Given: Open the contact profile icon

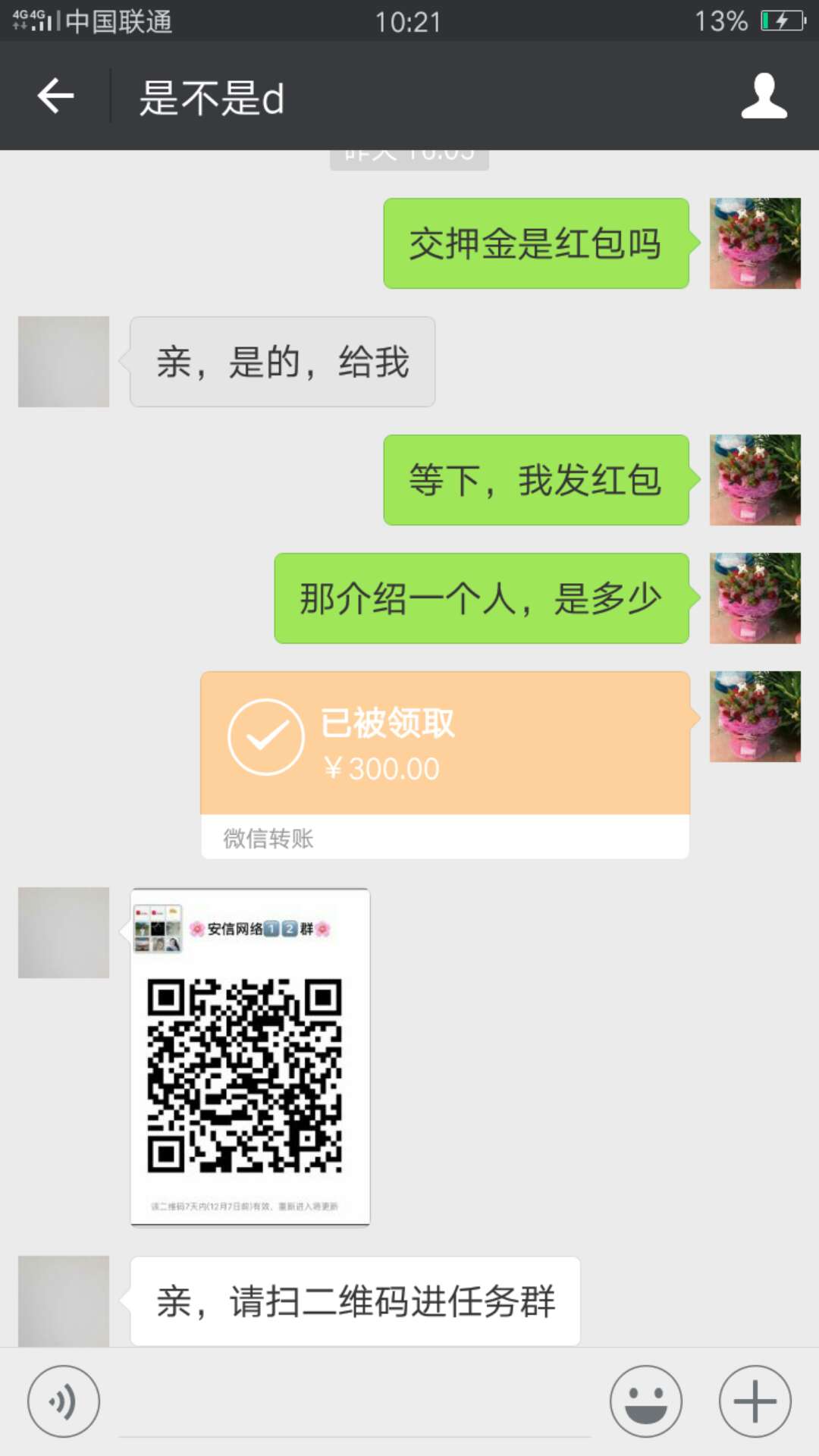Looking at the screenshot, I should pos(764,96).
